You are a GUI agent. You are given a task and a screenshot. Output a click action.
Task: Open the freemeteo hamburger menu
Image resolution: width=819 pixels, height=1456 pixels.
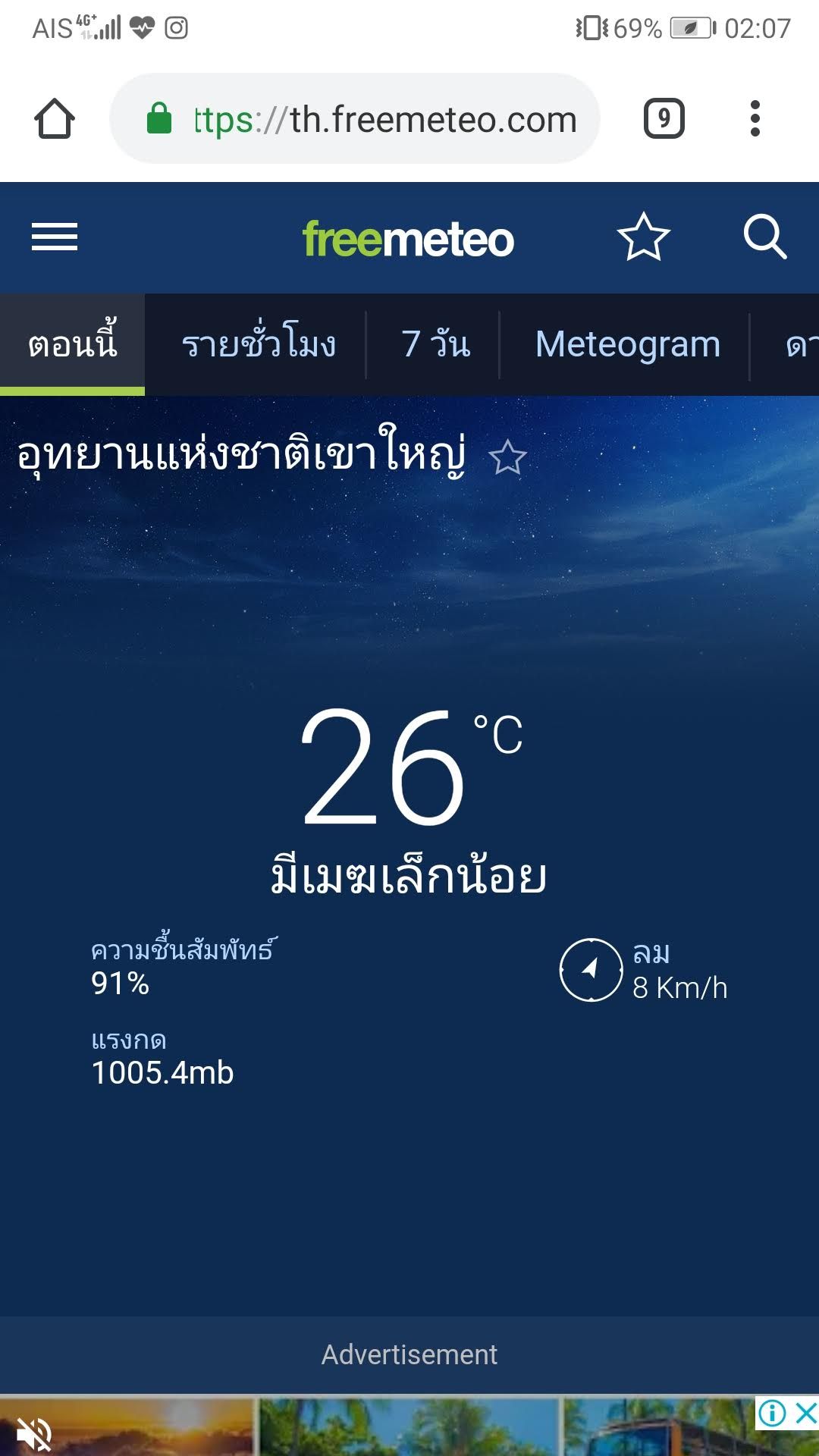55,237
